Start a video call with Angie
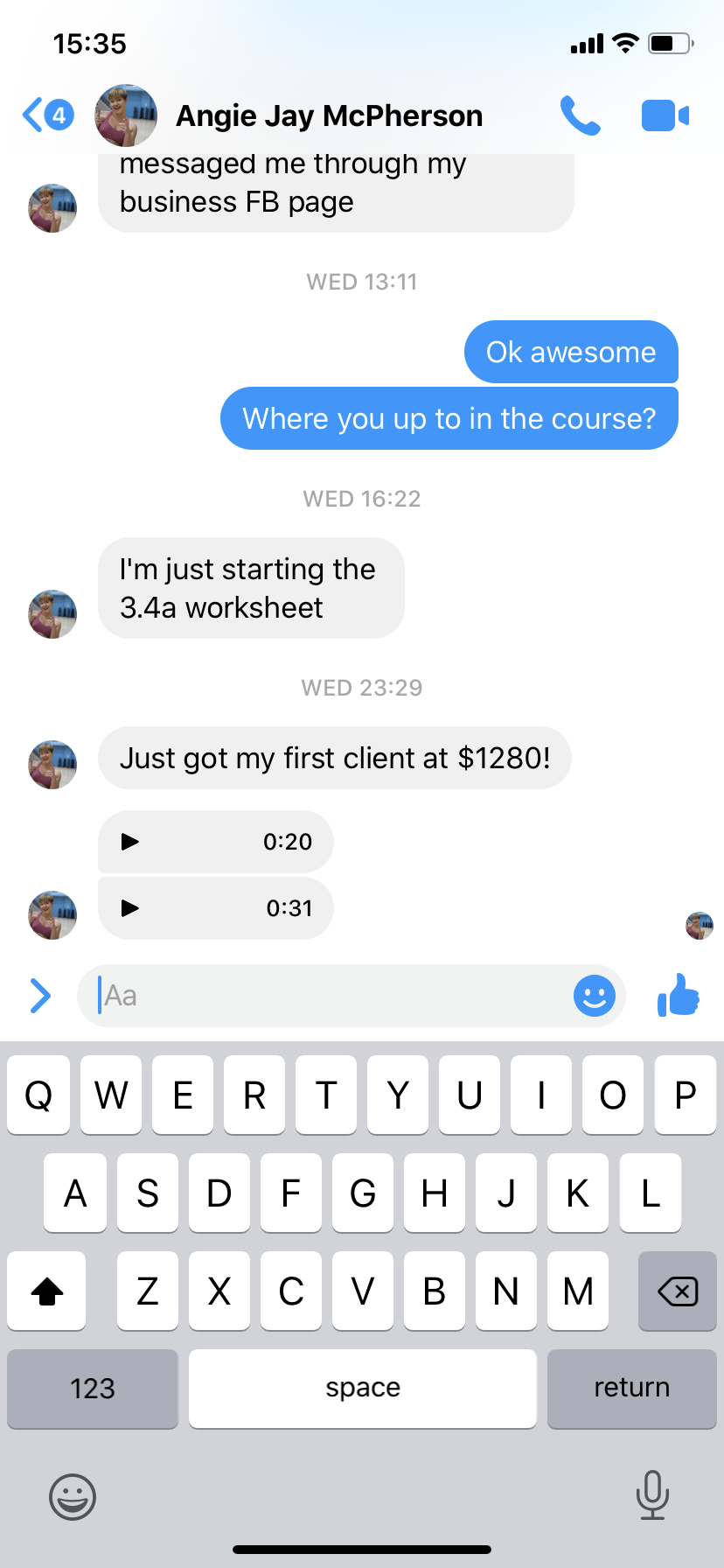The width and height of the screenshot is (724, 1568). click(665, 115)
